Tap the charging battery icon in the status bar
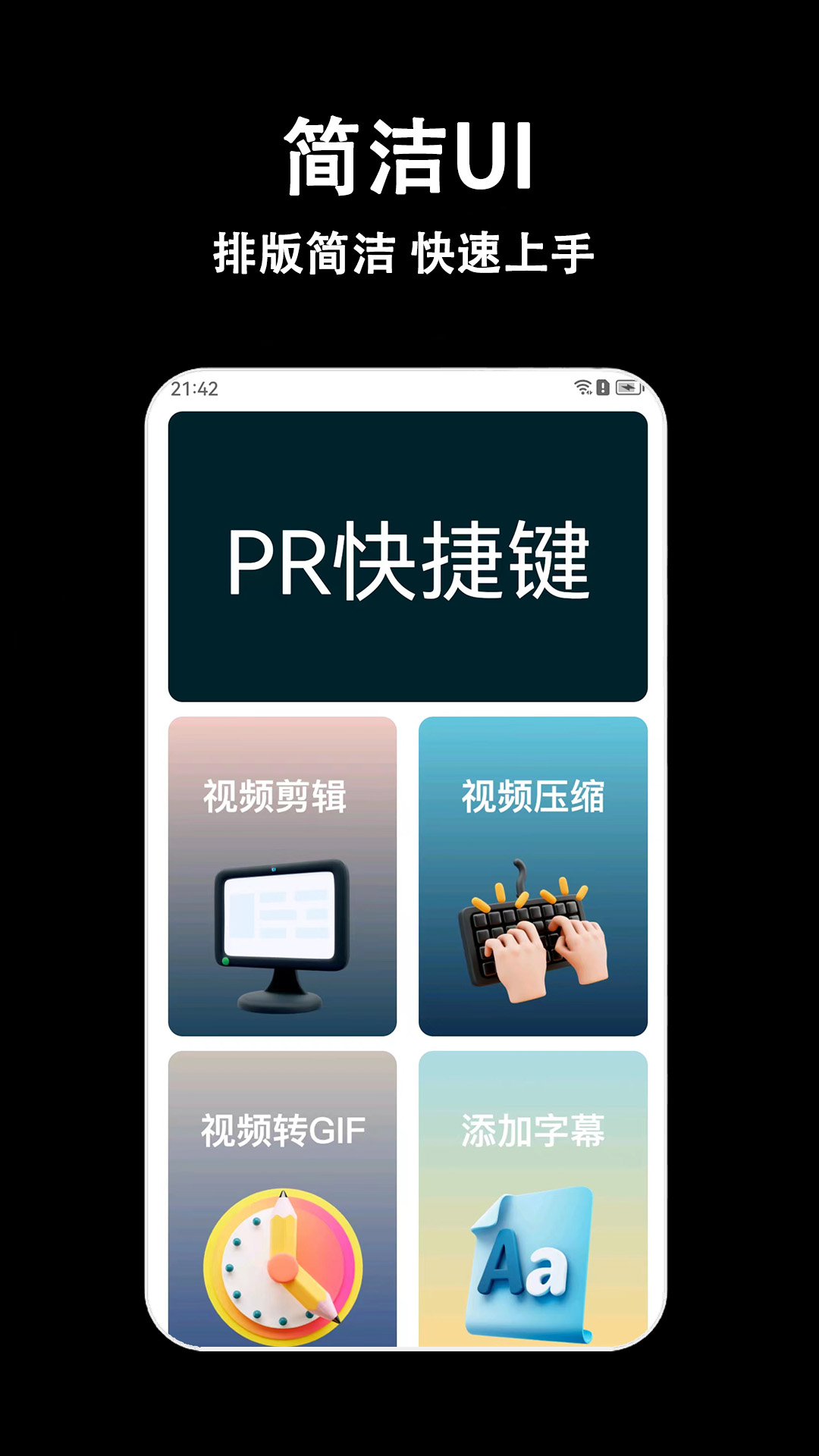 [x=628, y=388]
